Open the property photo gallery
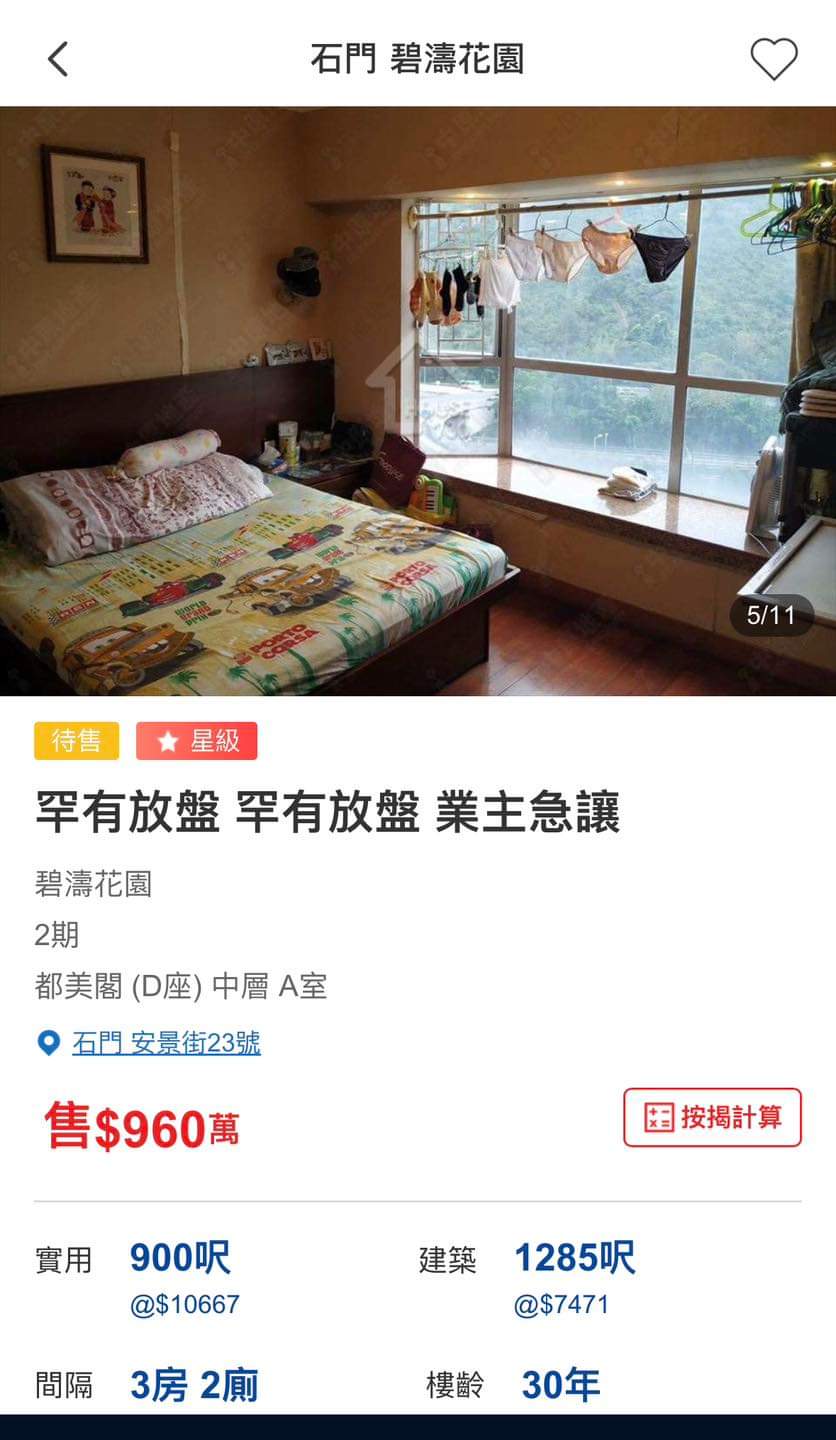 418,401
